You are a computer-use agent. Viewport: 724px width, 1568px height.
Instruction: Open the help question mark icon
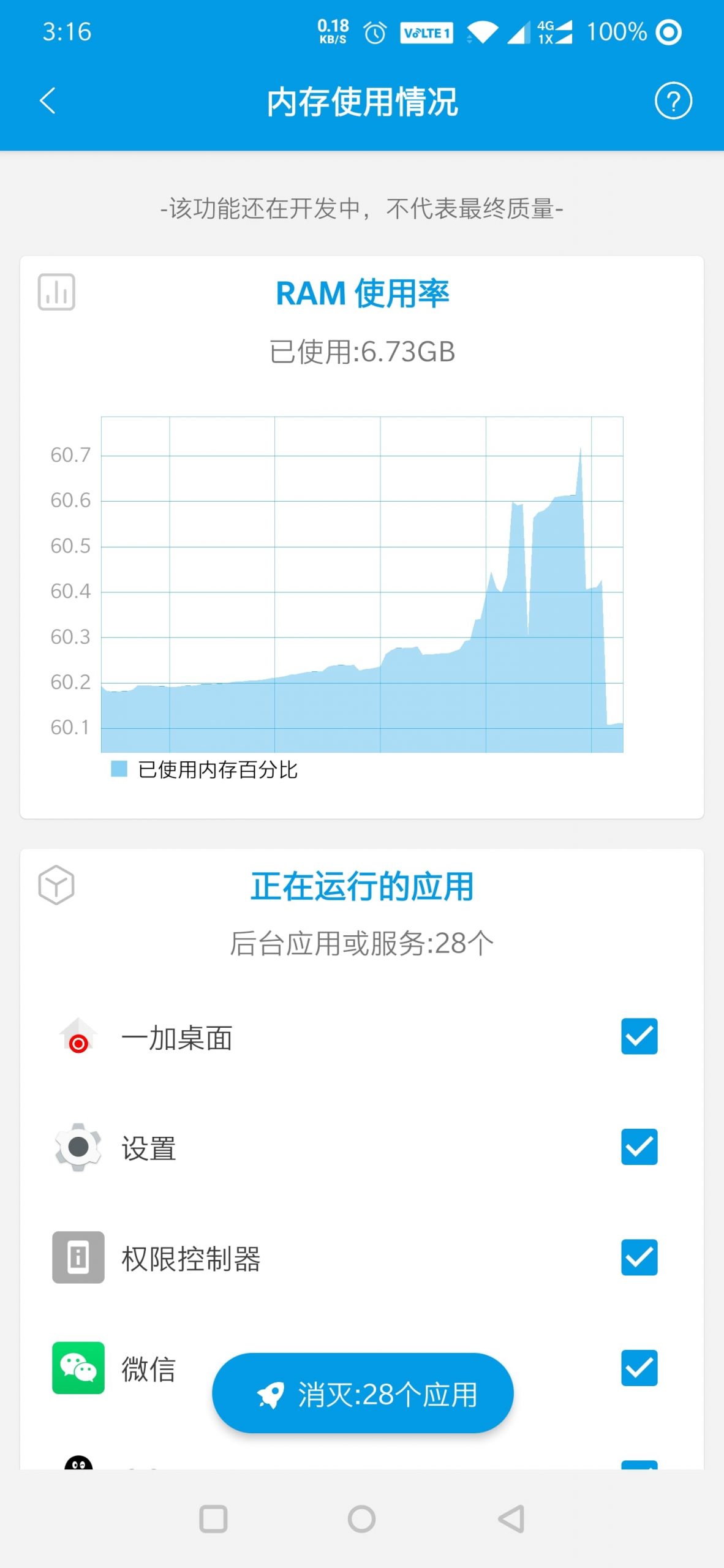click(673, 101)
